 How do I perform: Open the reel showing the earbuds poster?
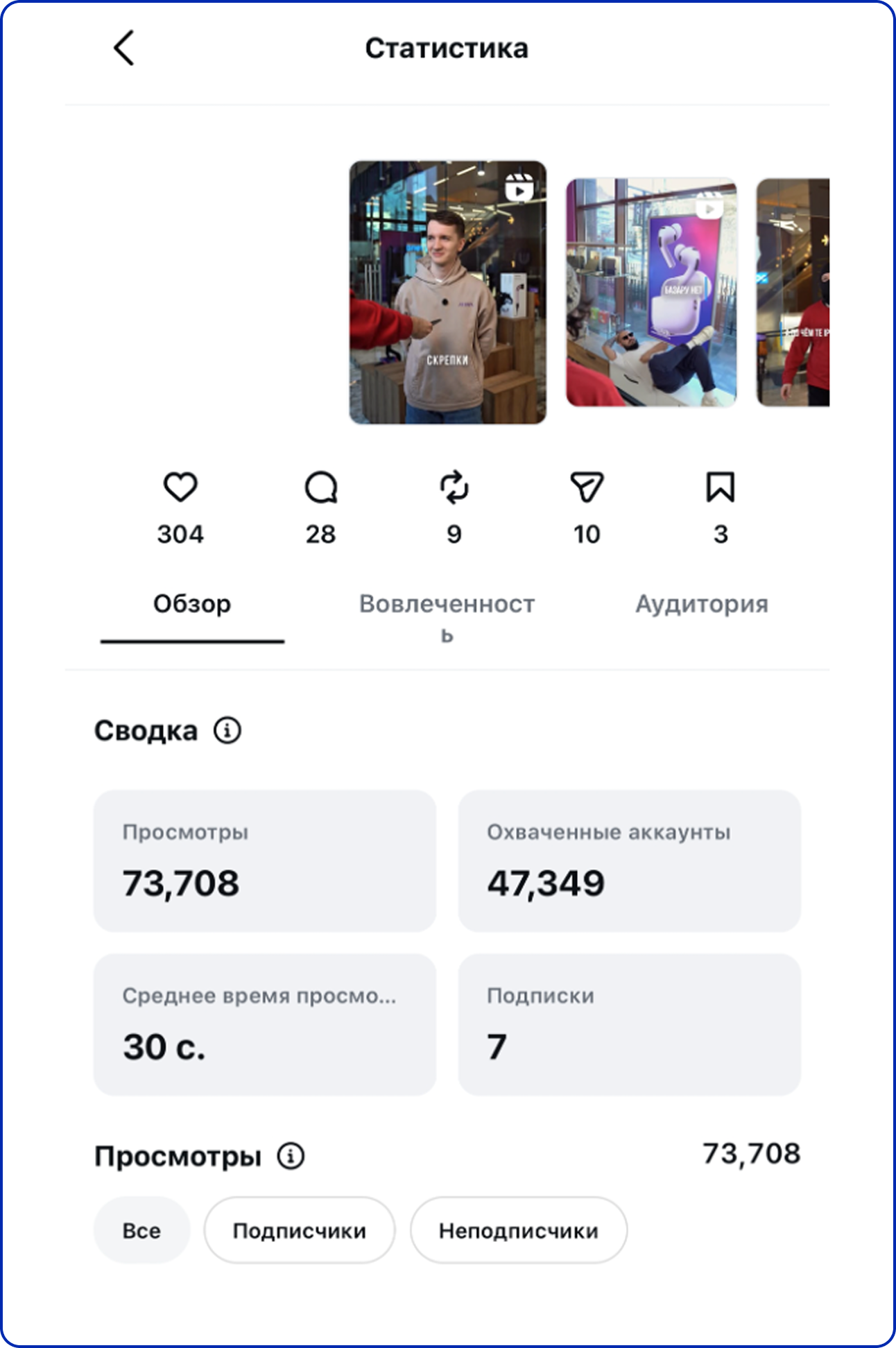[x=651, y=292]
